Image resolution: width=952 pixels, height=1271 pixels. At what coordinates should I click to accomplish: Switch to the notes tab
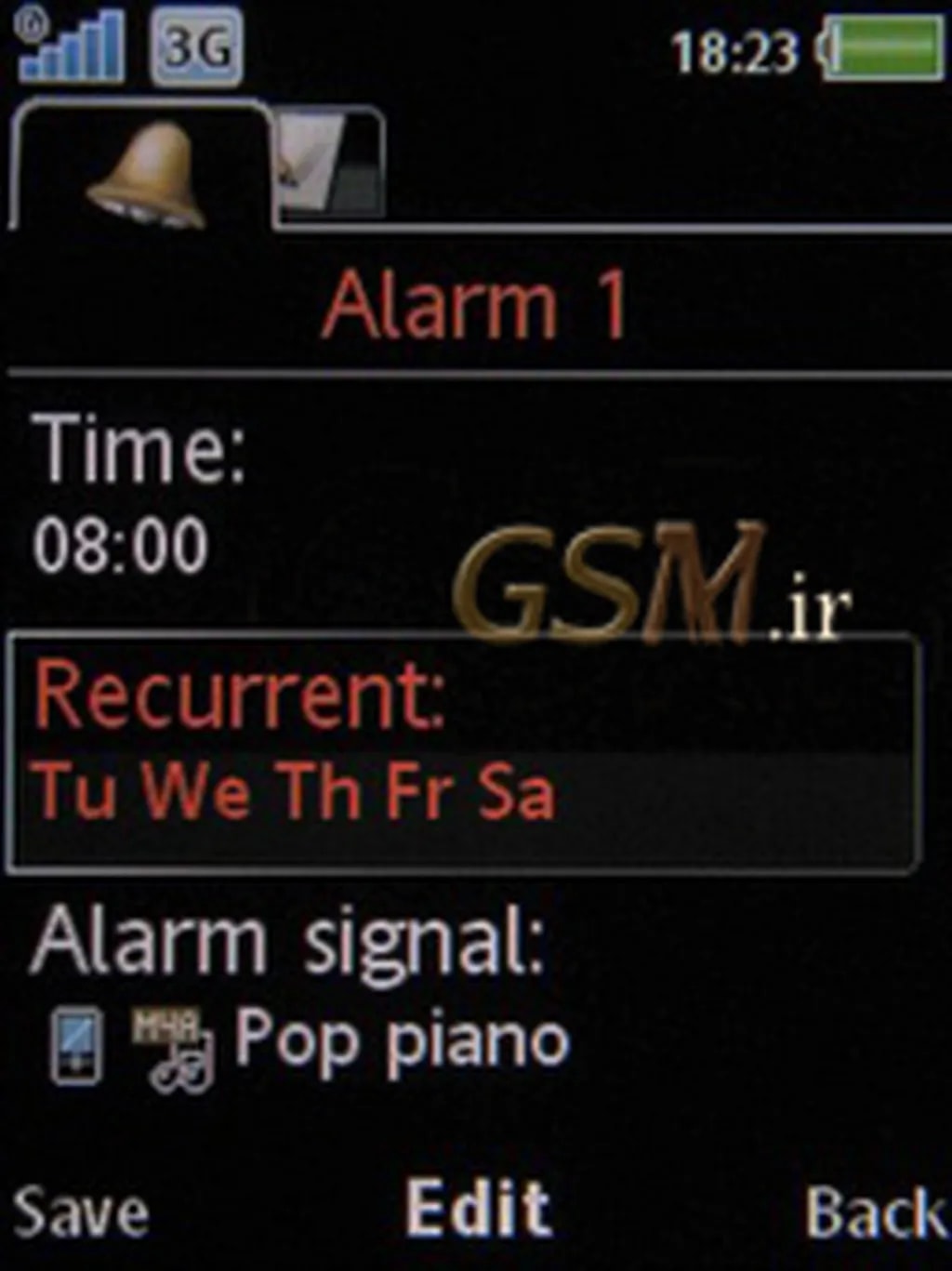coord(327,165)
